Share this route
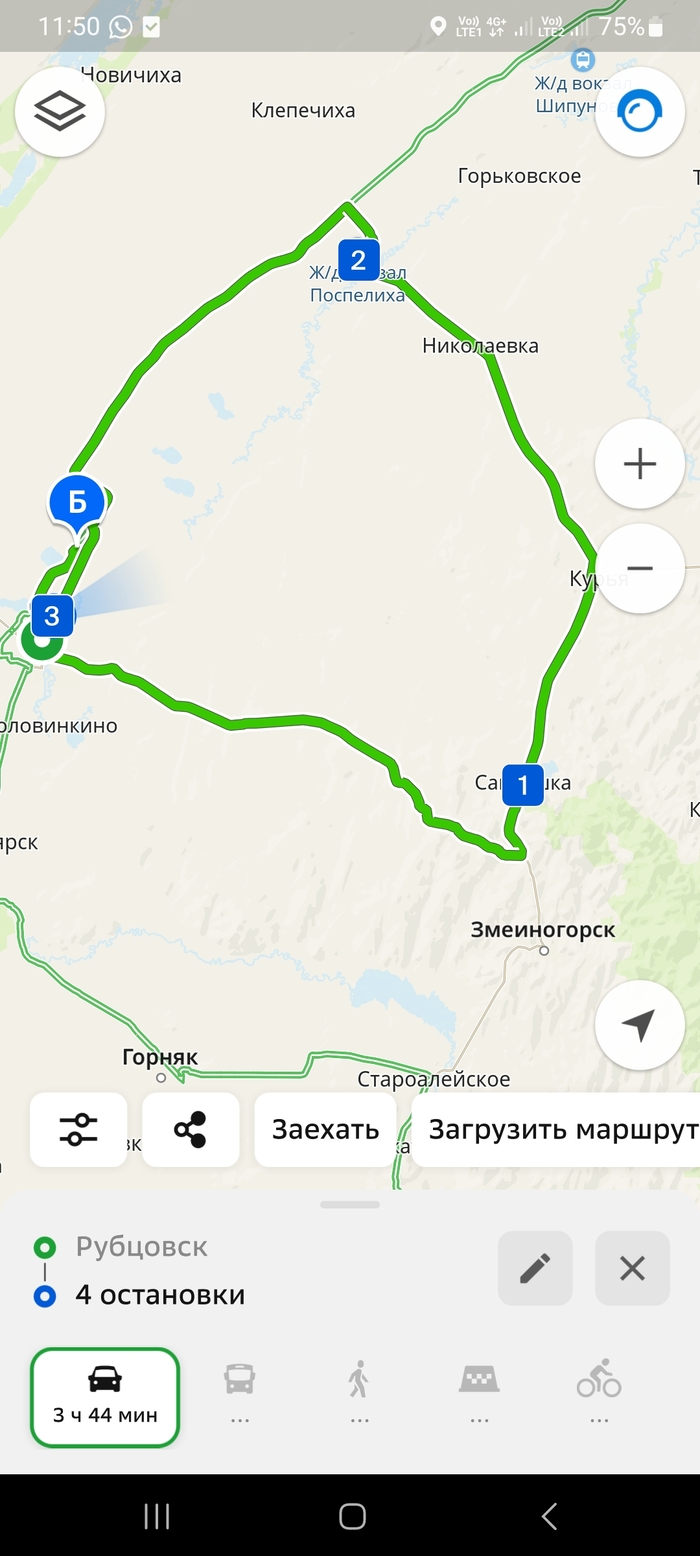 [191, 1130]
